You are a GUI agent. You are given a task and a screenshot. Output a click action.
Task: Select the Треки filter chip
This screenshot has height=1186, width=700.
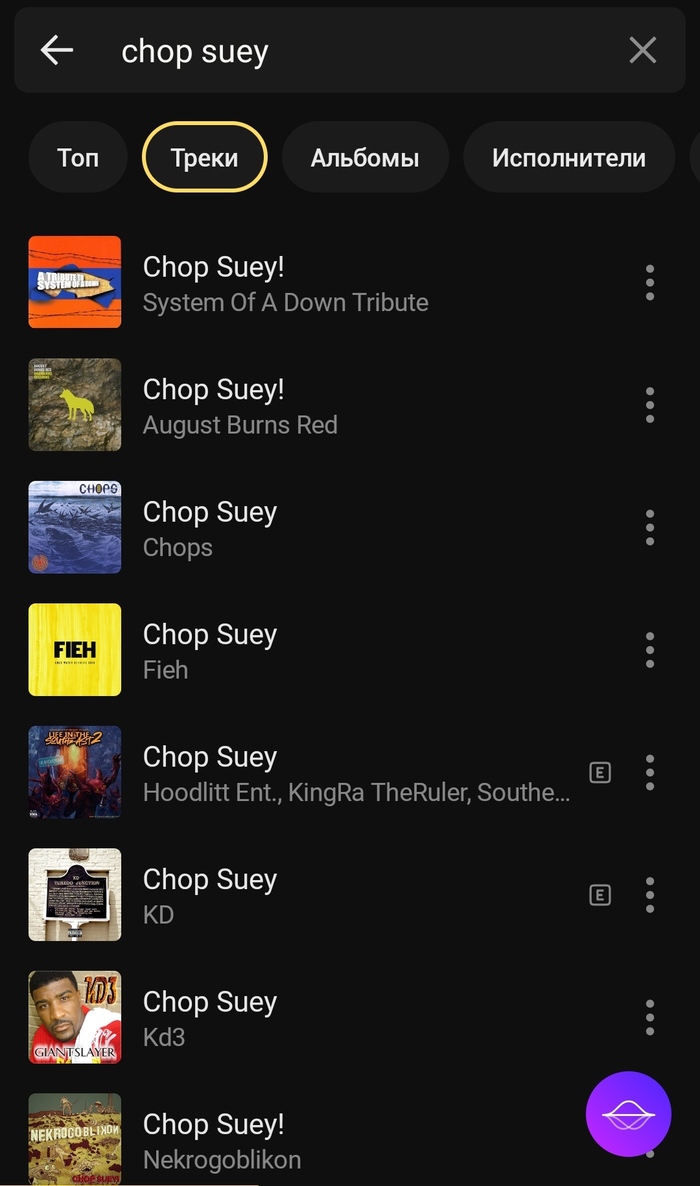(205, 157)
